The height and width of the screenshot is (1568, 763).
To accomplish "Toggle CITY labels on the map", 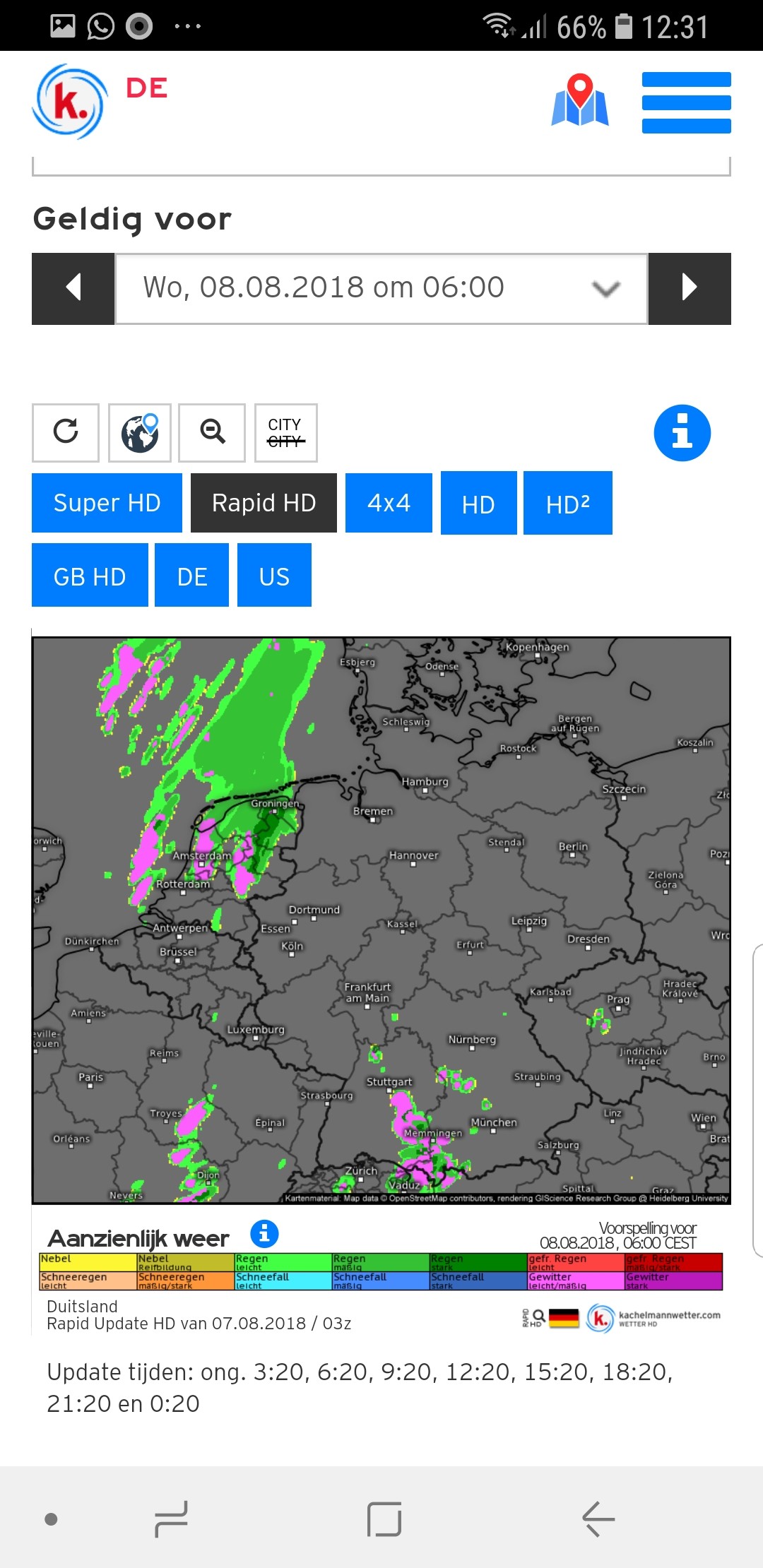I will click(x=285, y=432).
